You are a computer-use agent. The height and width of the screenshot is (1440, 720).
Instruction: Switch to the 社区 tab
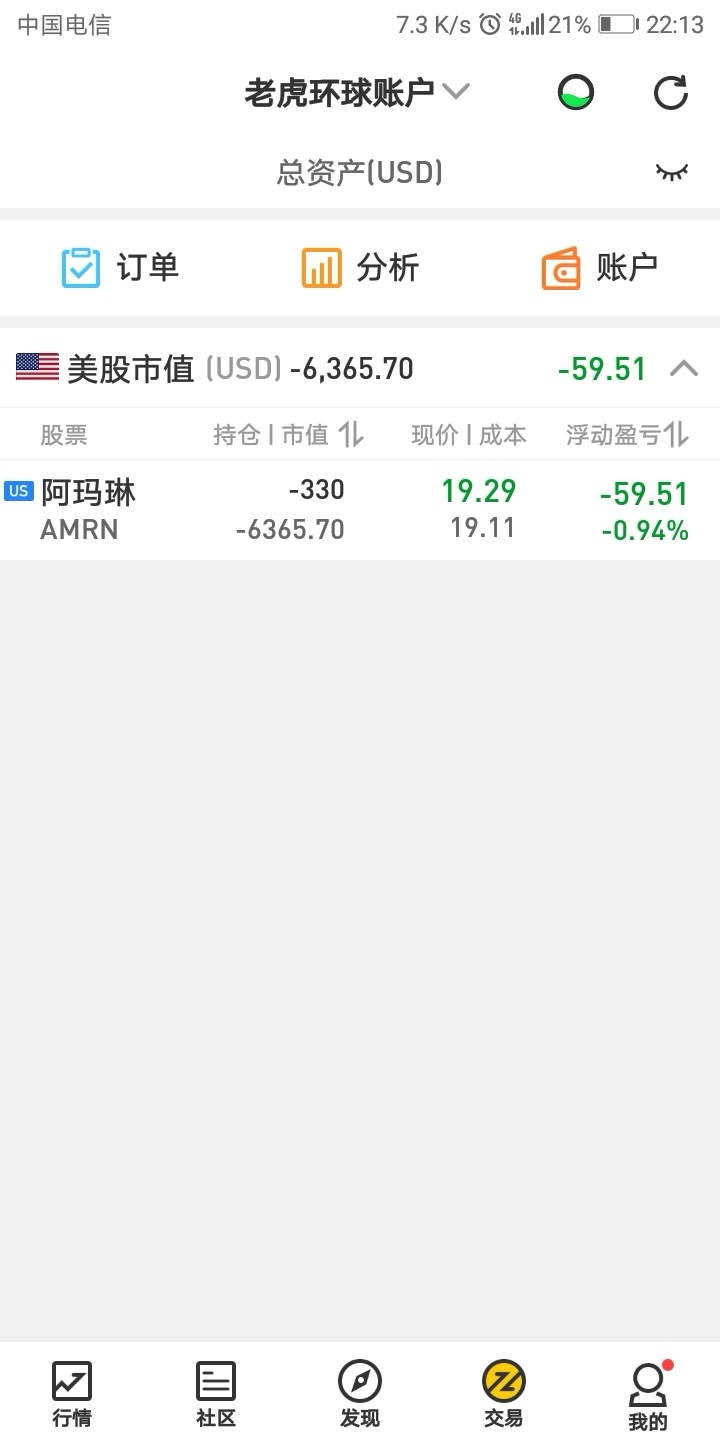216,1394
